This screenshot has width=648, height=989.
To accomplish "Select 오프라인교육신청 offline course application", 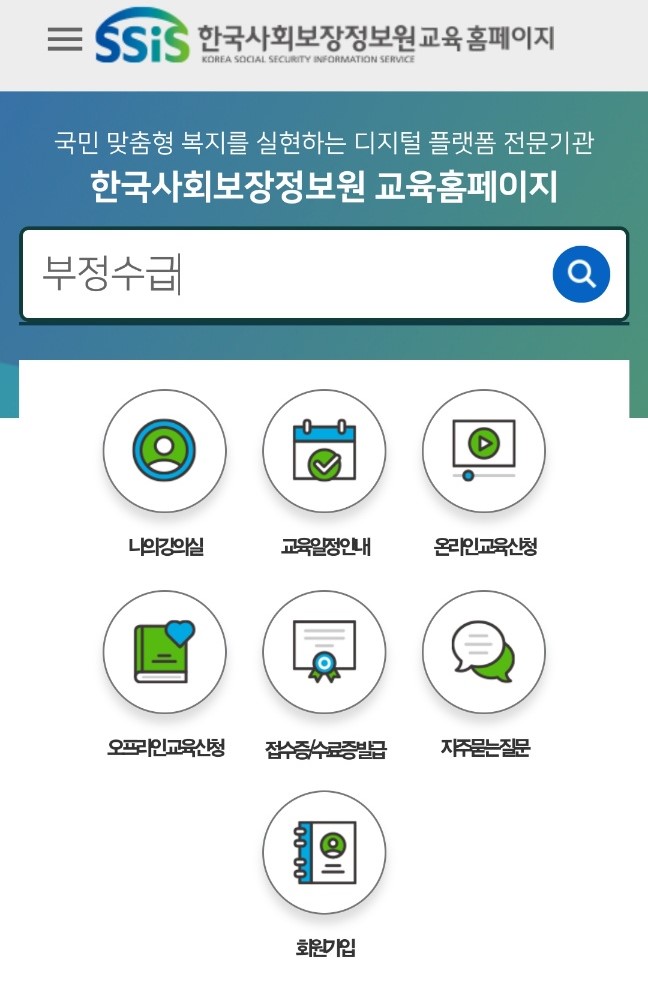I will click(x=165, y=652).
